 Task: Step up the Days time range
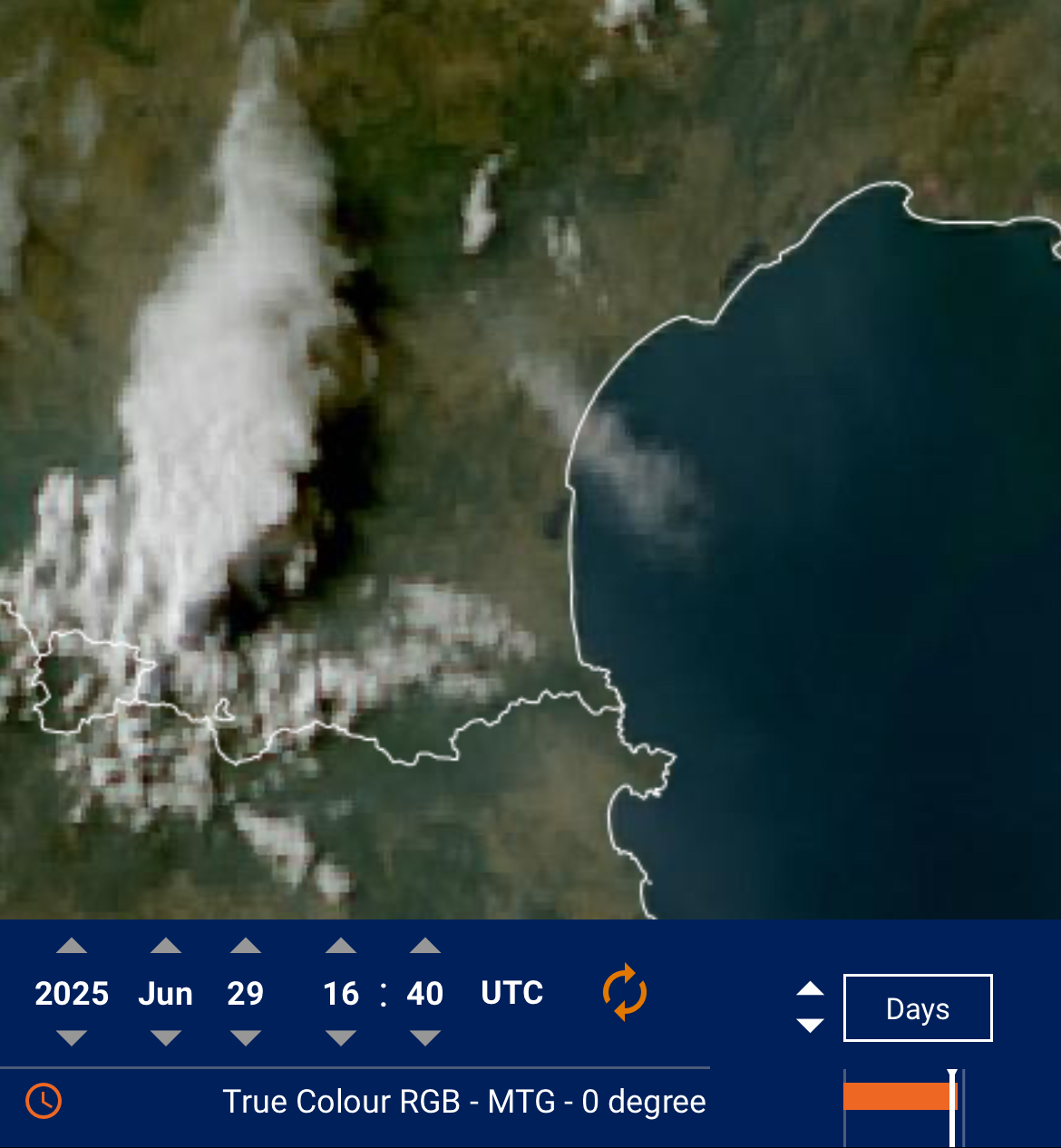pyautogui.click(x=810, y=989)
